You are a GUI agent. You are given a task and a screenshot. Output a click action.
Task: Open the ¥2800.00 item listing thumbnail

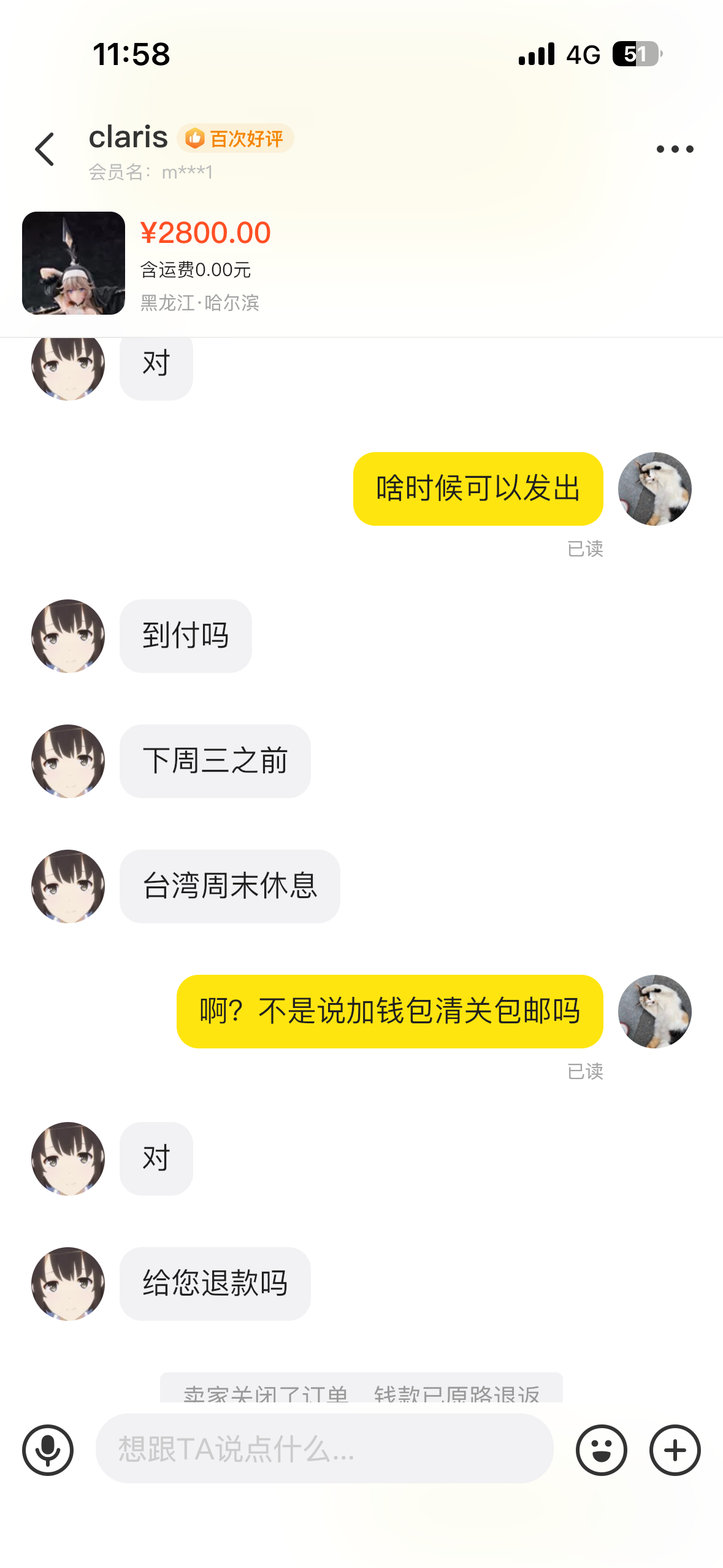[x=74, y=263]
